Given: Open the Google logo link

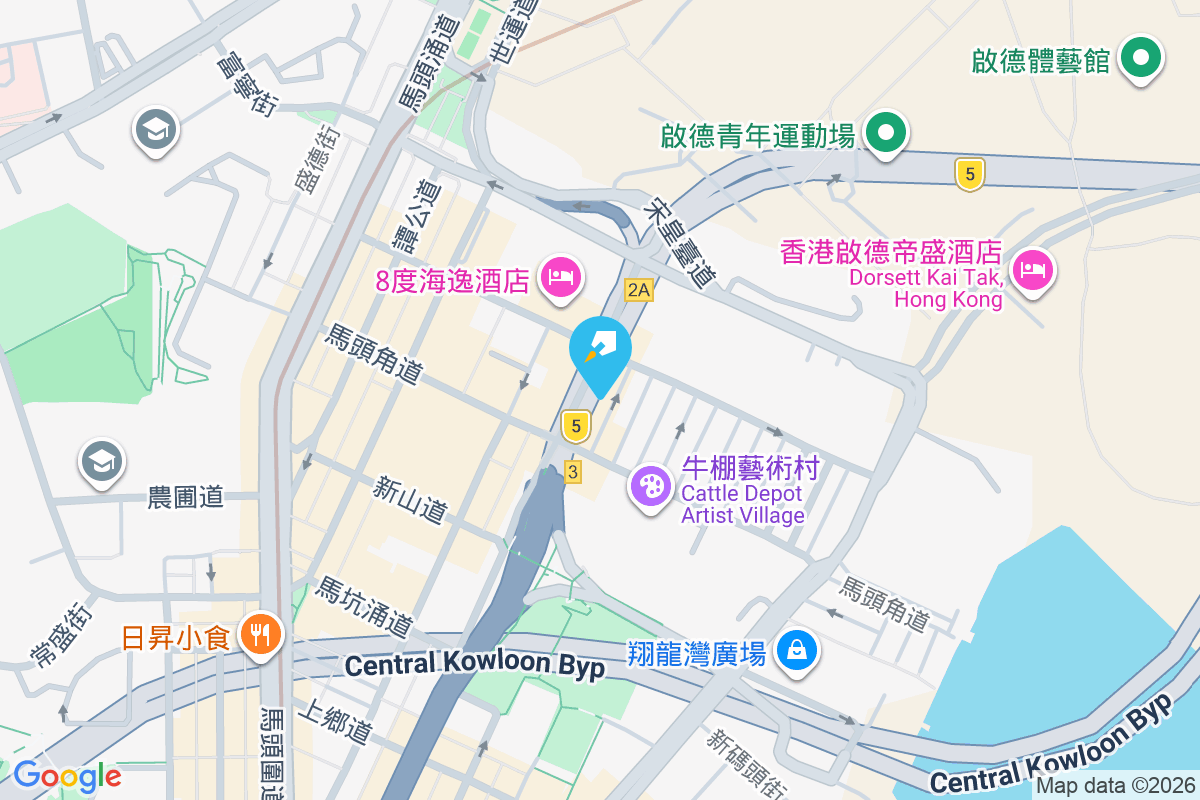Looking at the screenshot, I should tap(67, 775).
